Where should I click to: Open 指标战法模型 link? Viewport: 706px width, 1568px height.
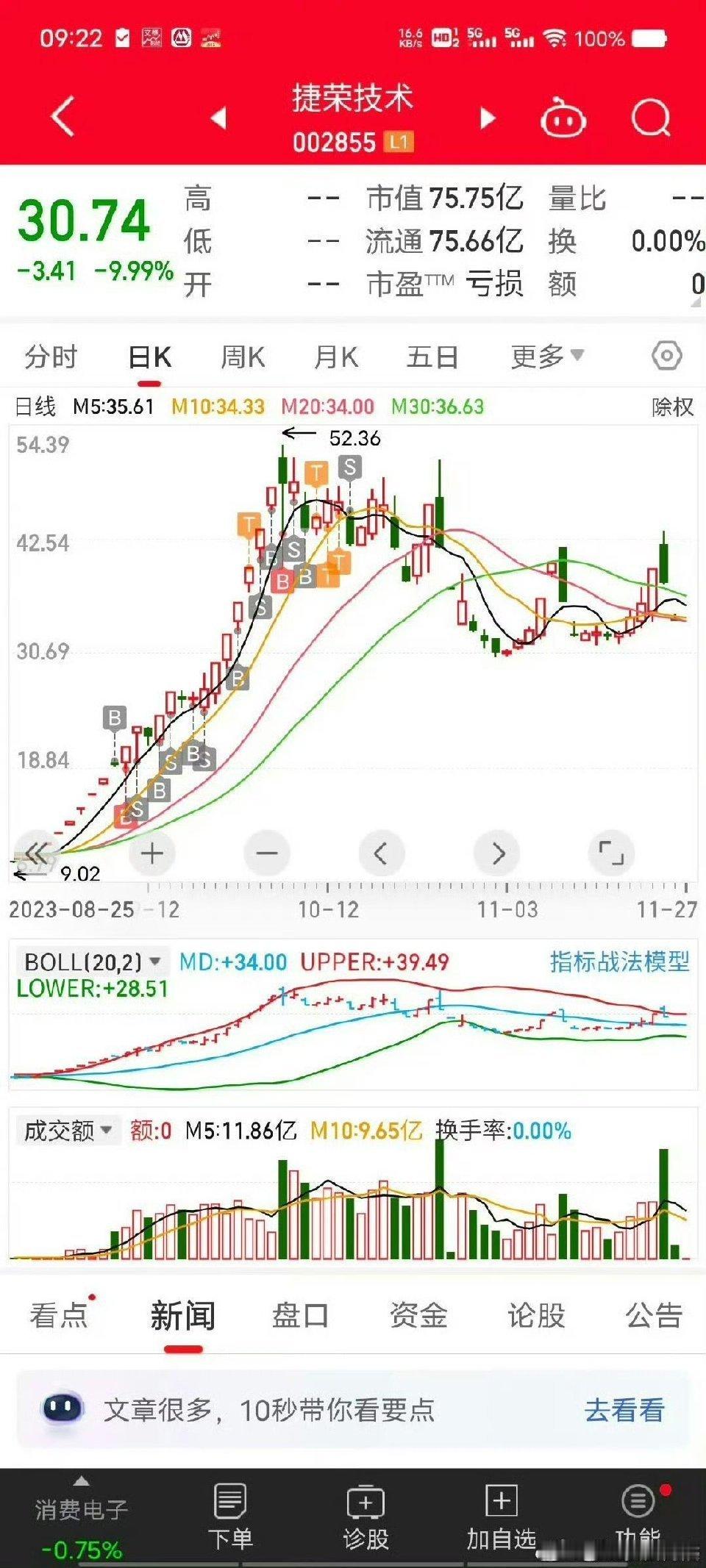click(619, 962)
